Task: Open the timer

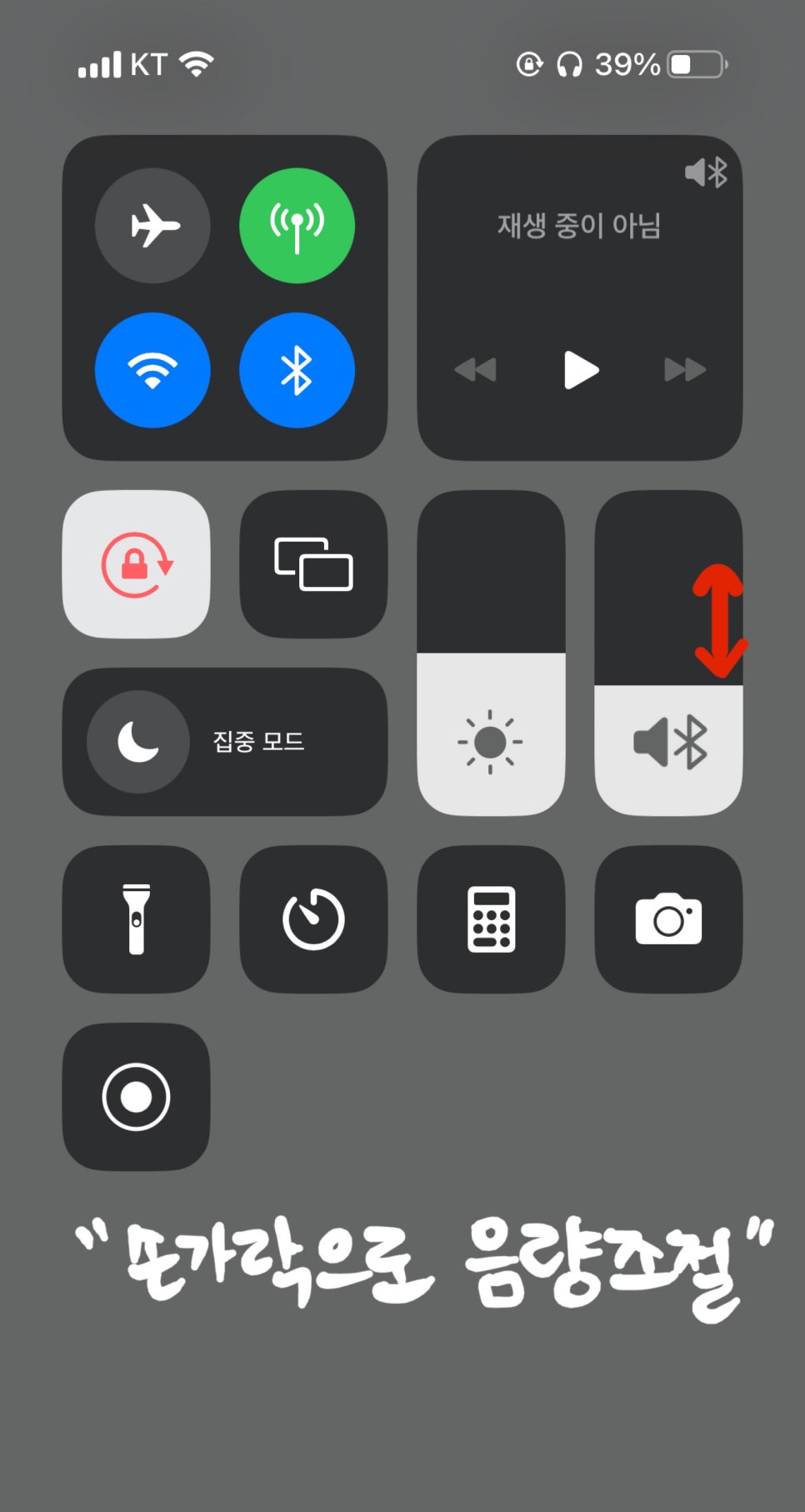Action: [x=313, y=919]
